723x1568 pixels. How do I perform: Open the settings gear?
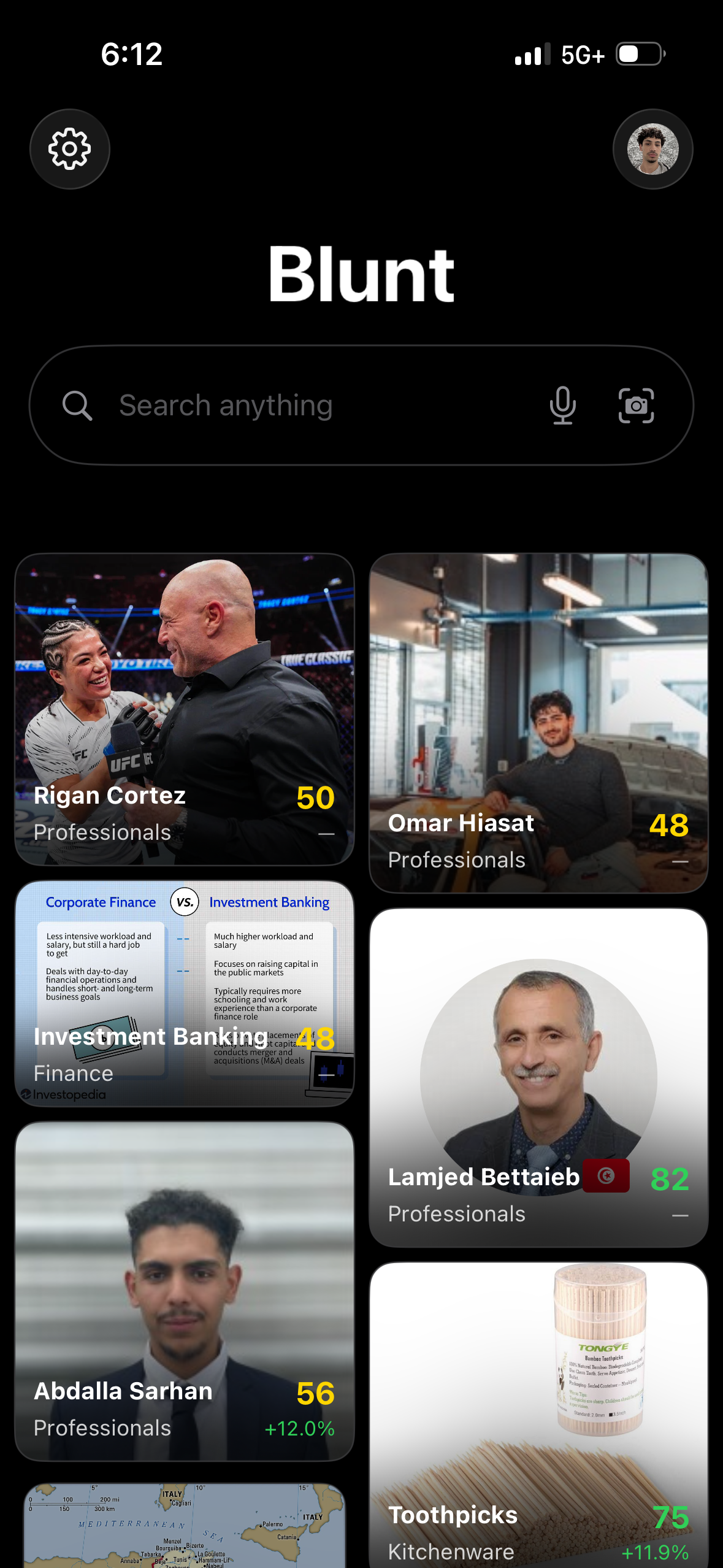(70, 149)
